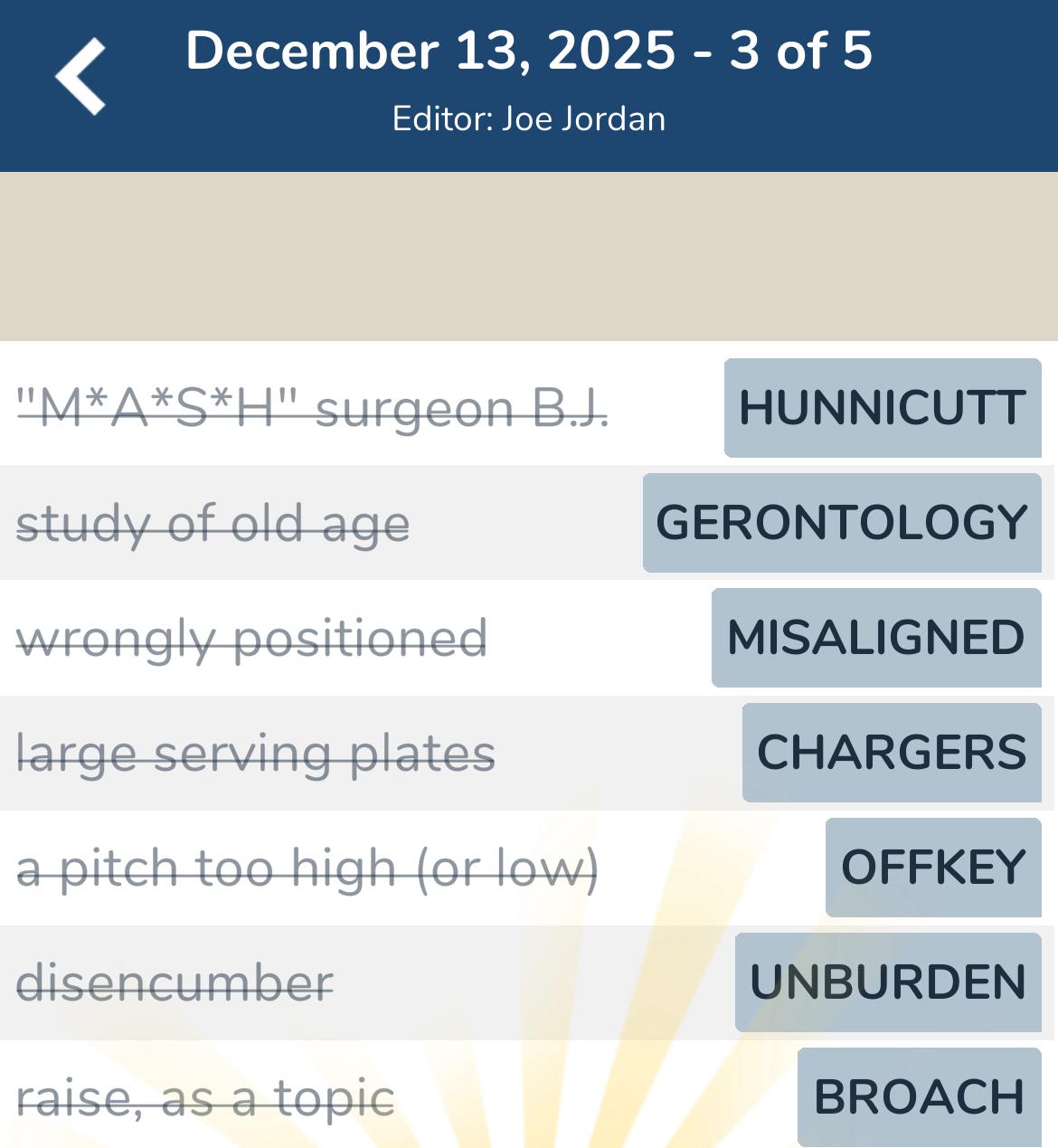Tap the a pitch too high clue
This screenshot has height=1148, width=1058.
[x=301, y=868]
